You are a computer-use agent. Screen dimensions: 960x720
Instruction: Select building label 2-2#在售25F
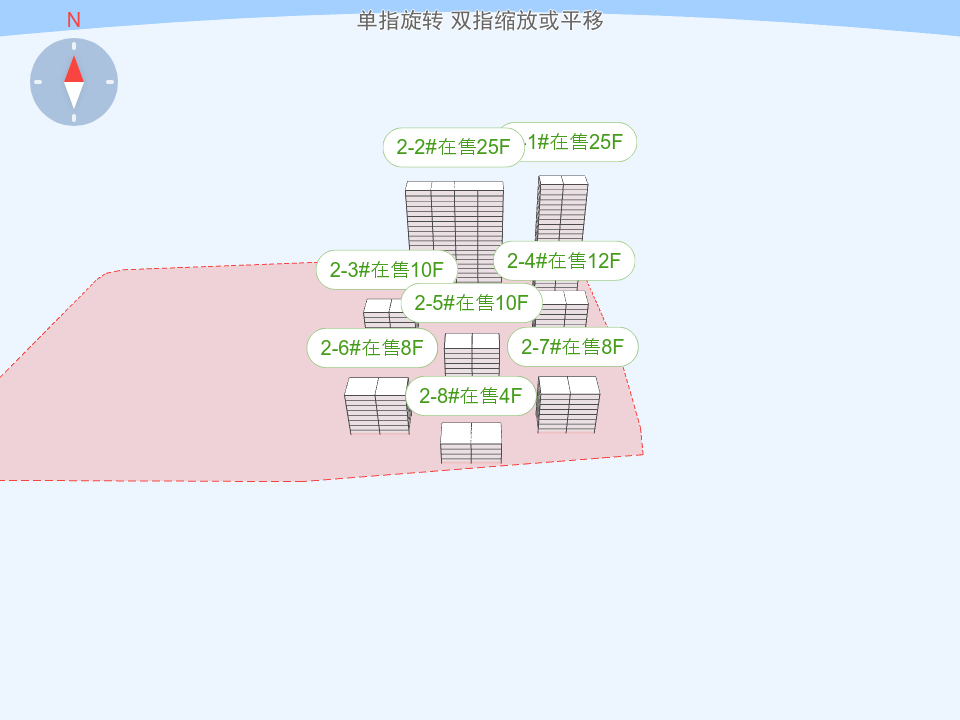[x=453, y=147]
